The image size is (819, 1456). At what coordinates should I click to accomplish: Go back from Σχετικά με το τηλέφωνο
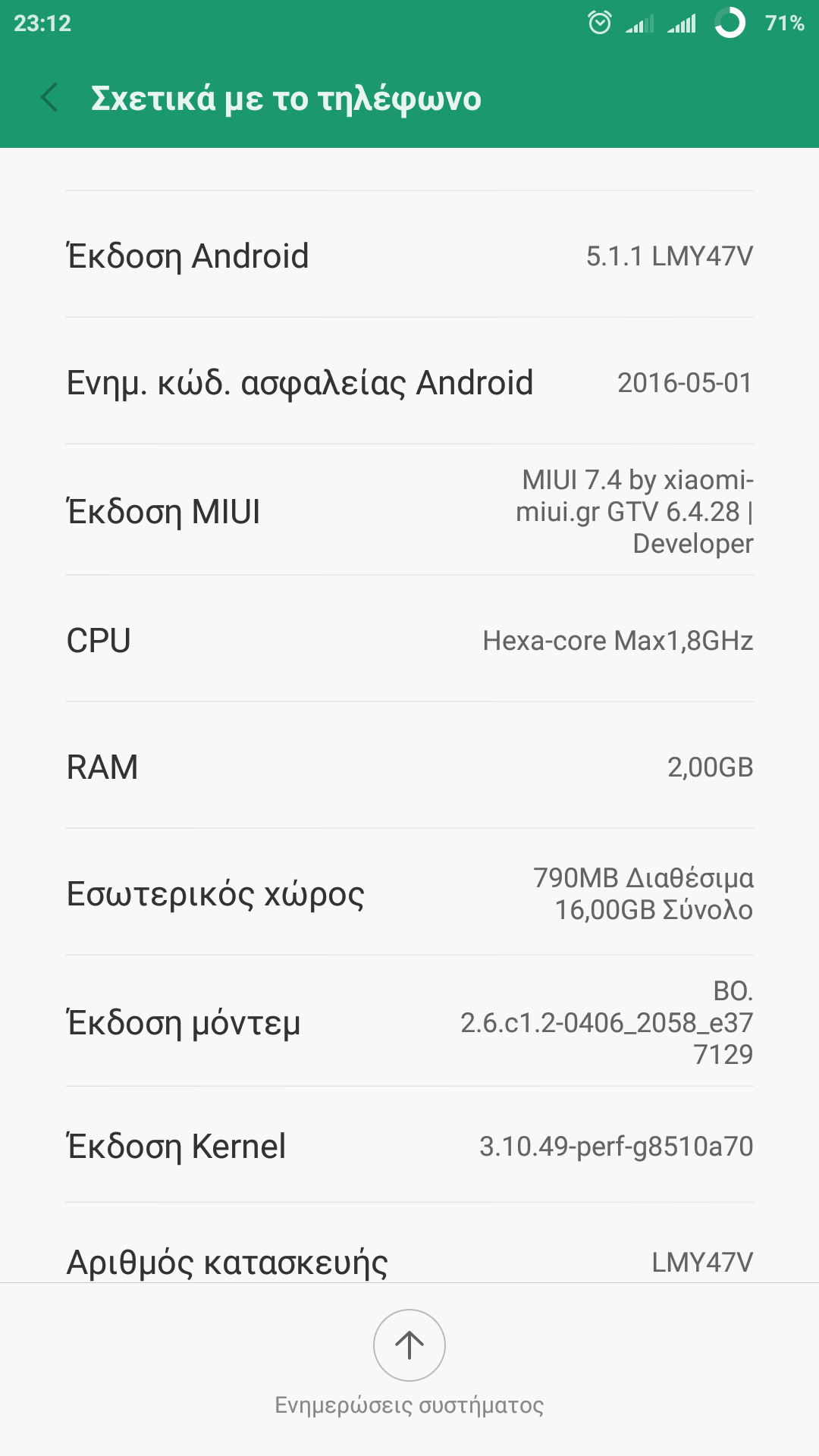pos(50,98)
